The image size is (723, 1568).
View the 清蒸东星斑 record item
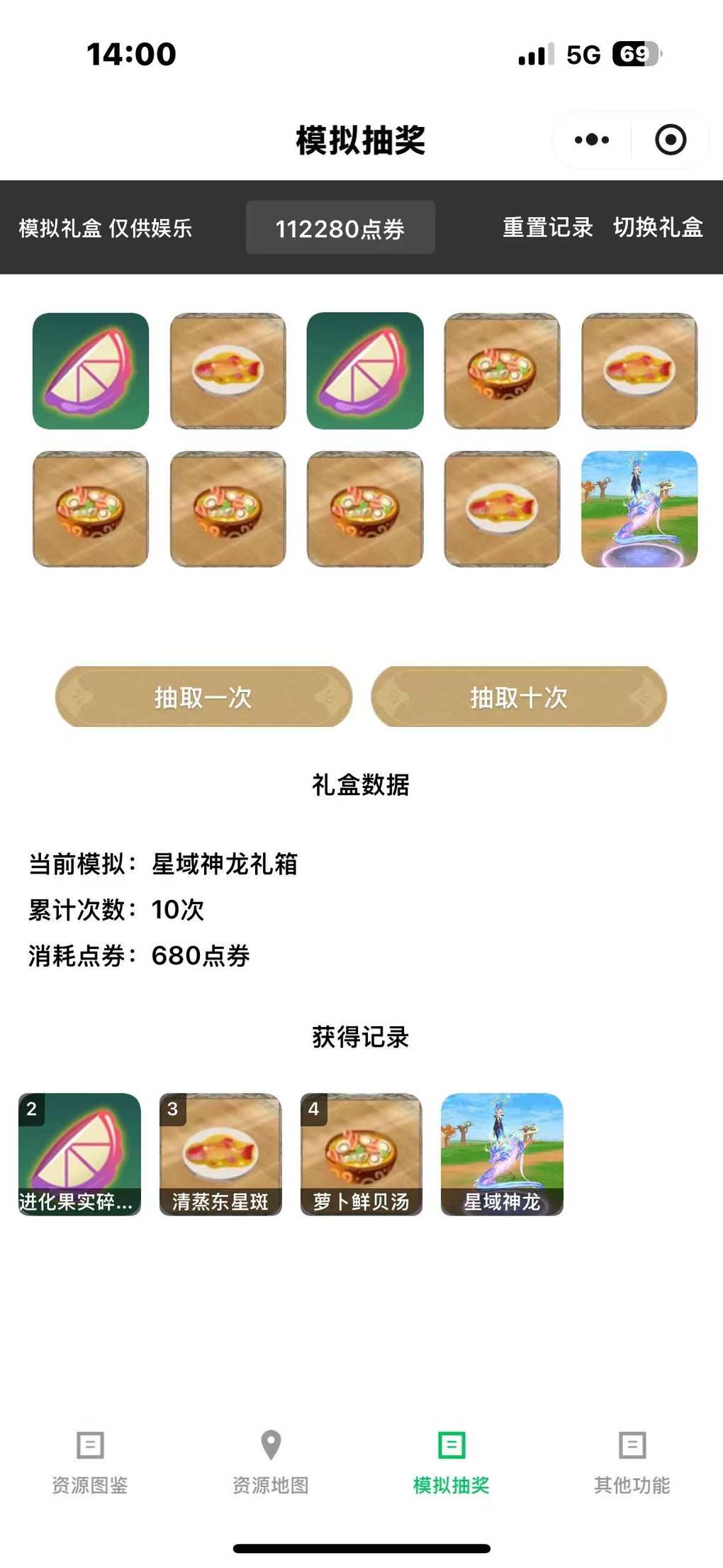220,1154
